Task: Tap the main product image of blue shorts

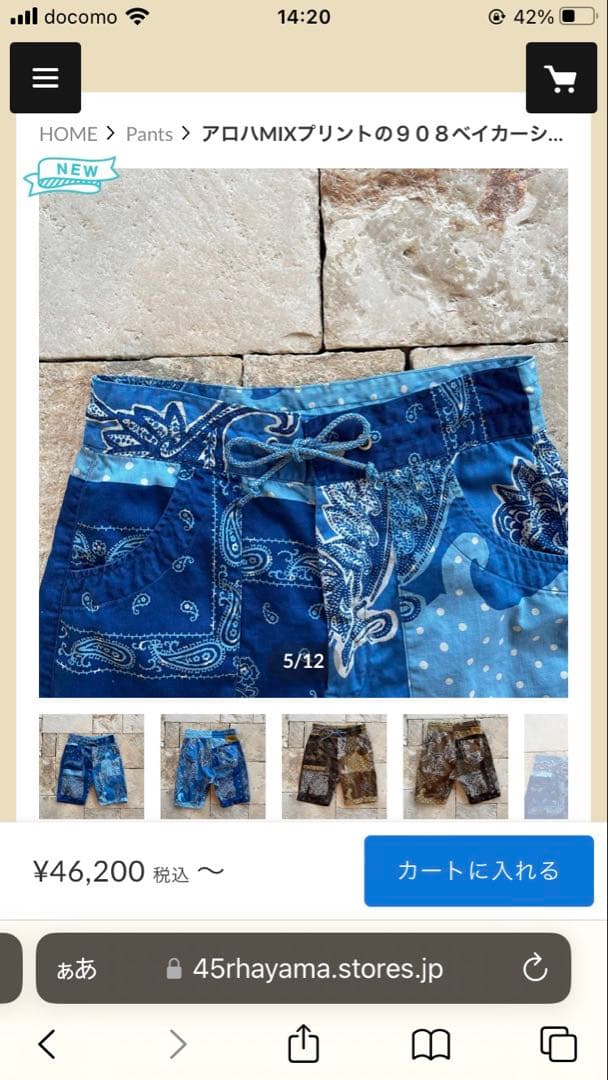Action: click(303, 432)
